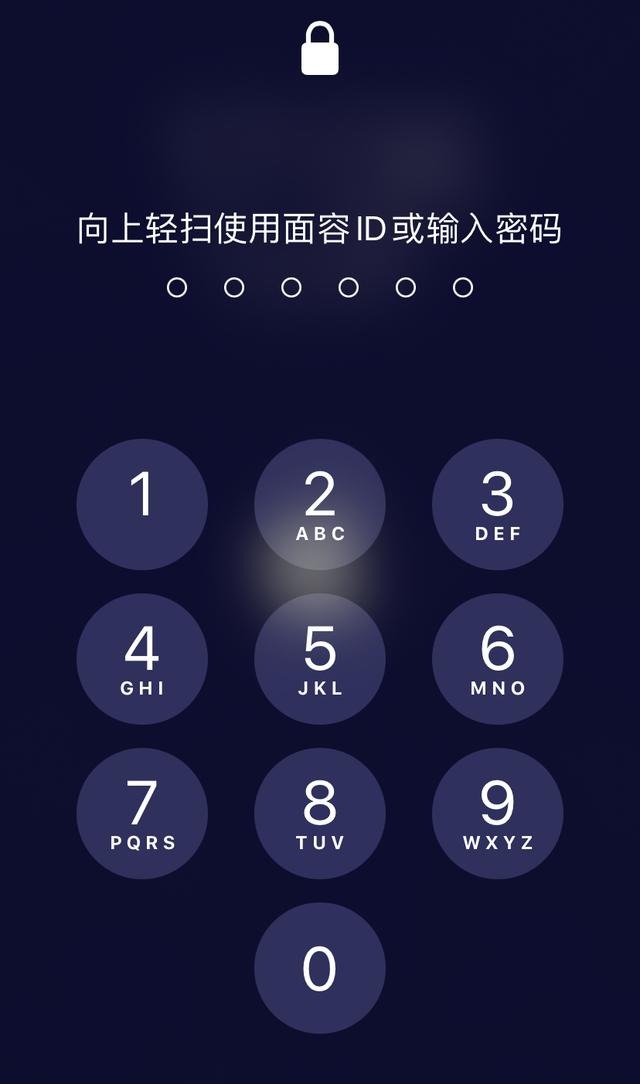Enter digit 2 on the keypad
Image resolution: width=640 pixels, height=1084 pixels.
point(320,504)
